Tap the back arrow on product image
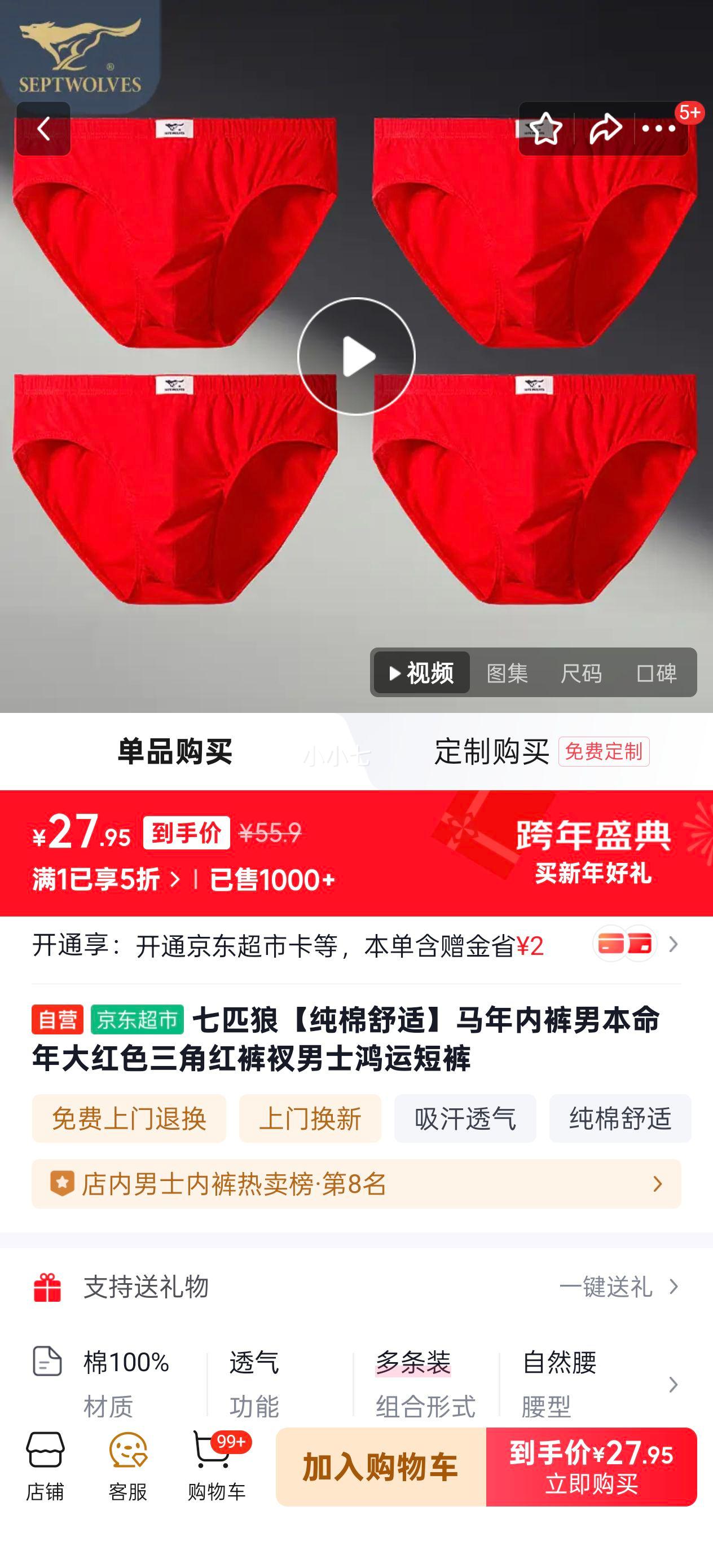The image size is (713, 1568). (44, 129)
